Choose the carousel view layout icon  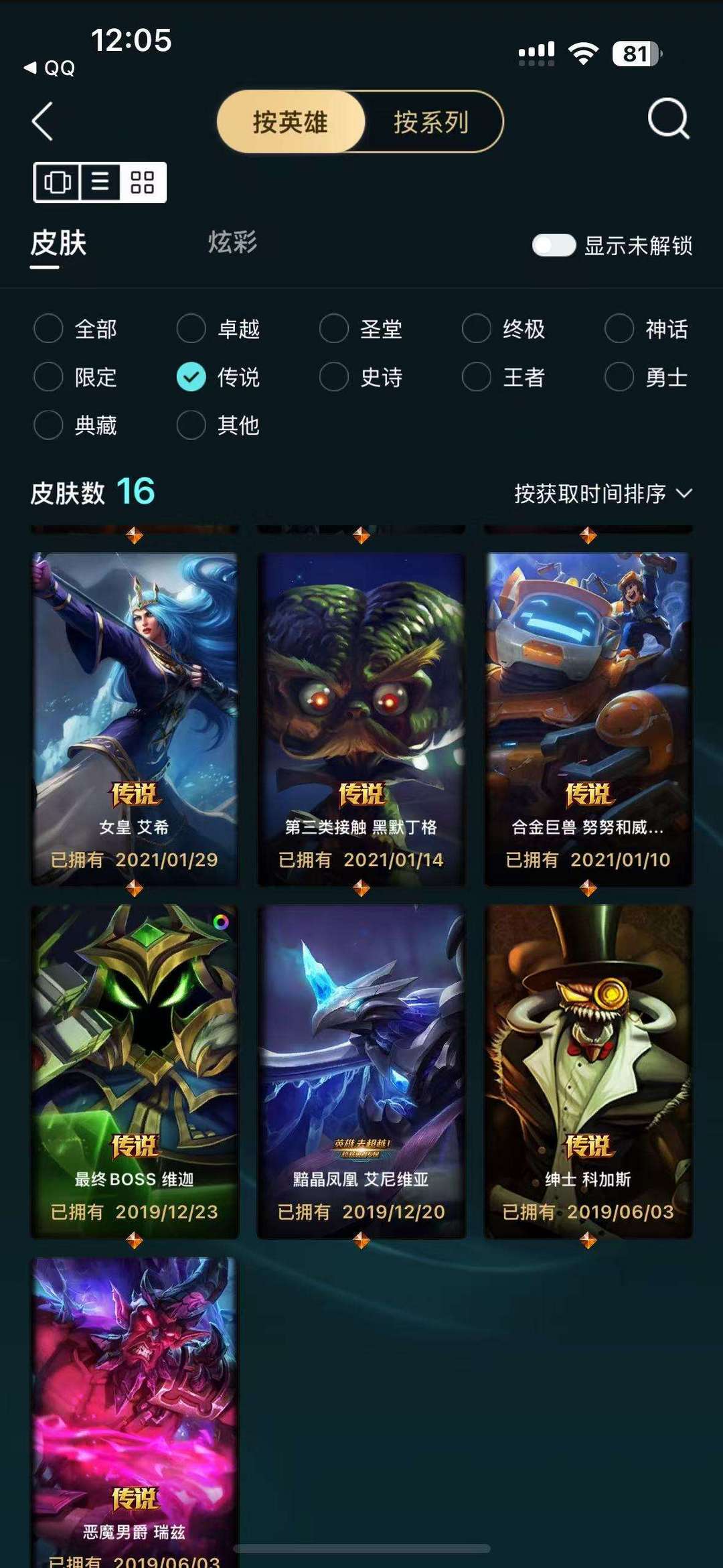[57, 182]
